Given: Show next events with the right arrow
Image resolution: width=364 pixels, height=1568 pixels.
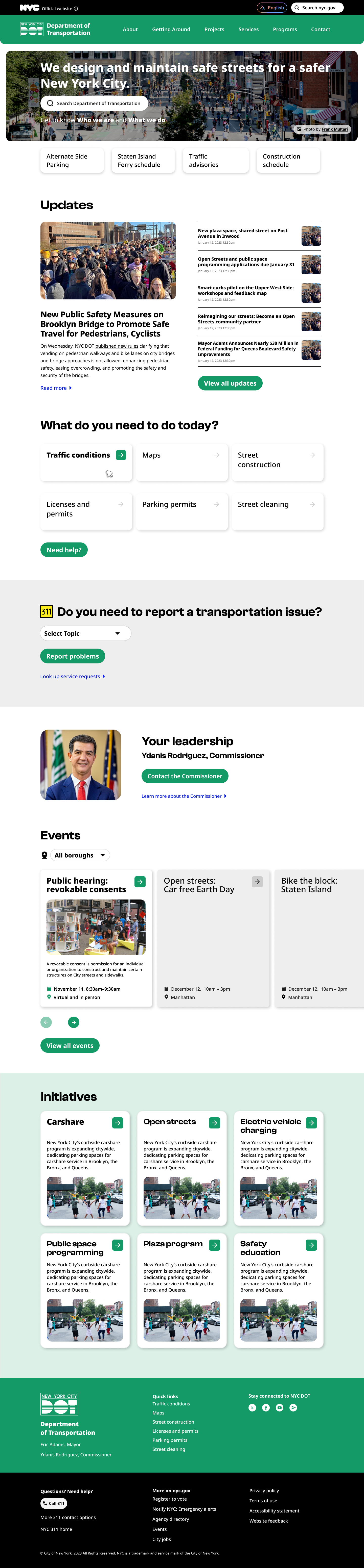Looking at the screenshot, I should pyautogui.click(x=74, y=1023).
